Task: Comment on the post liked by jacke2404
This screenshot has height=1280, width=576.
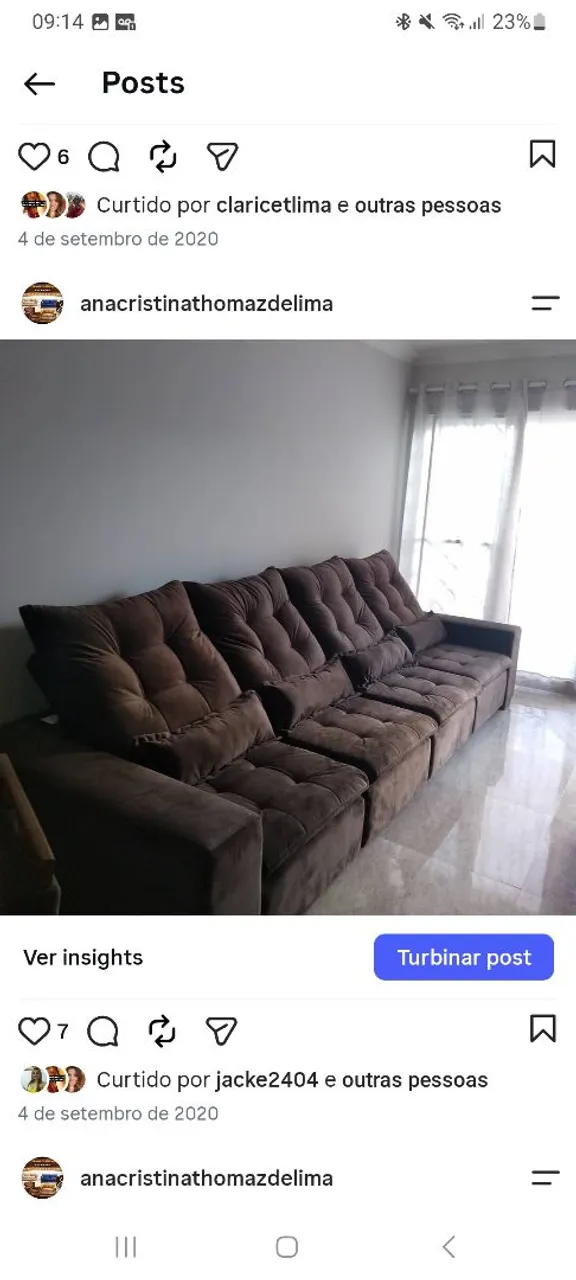Action: tap(104, 1031)
